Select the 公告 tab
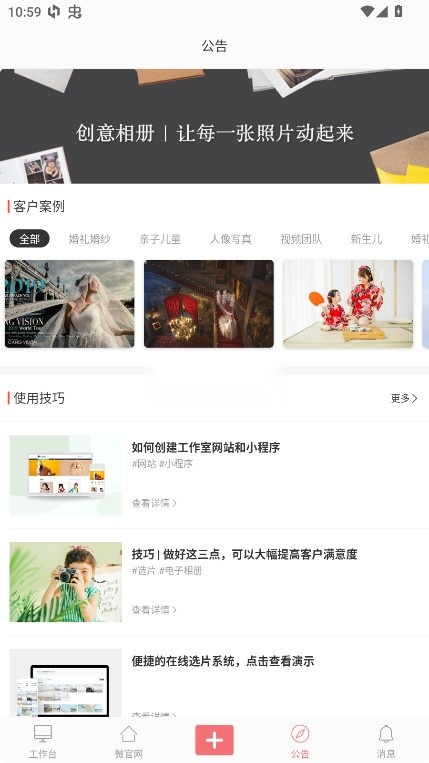 coord(300,742)
